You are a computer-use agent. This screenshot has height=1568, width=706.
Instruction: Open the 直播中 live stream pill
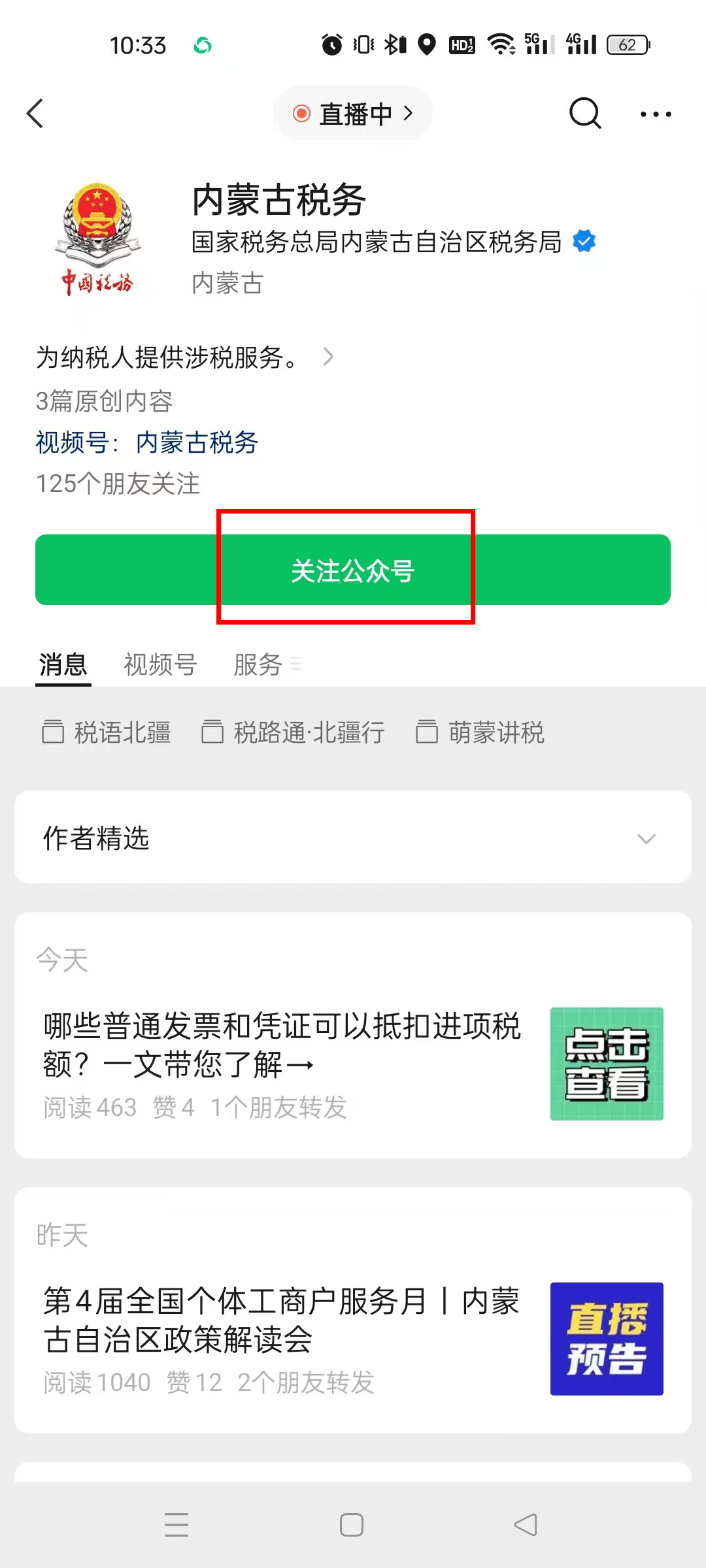click(x=353, y=114)
